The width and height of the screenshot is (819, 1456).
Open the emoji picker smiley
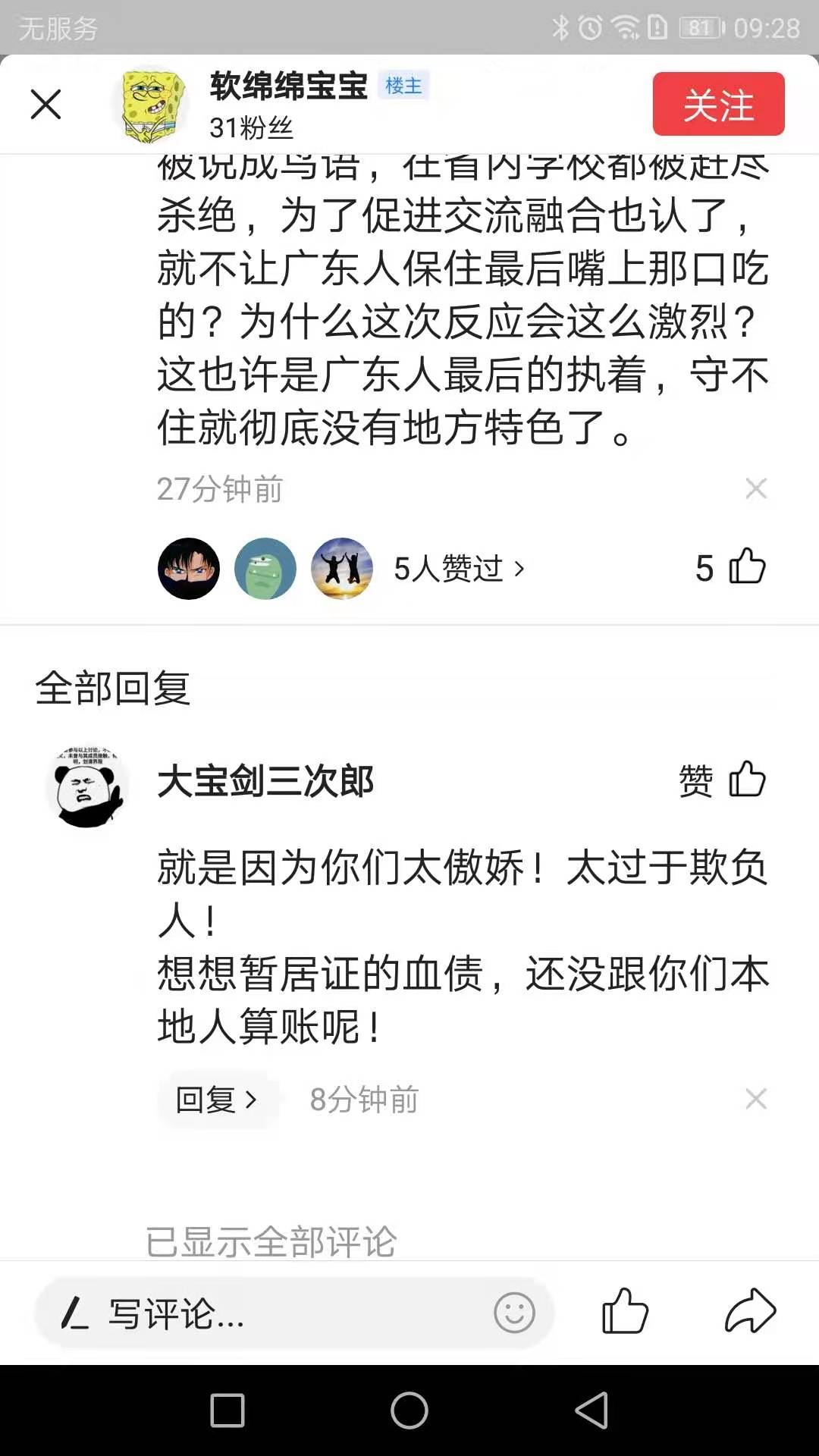point(514,1313)
